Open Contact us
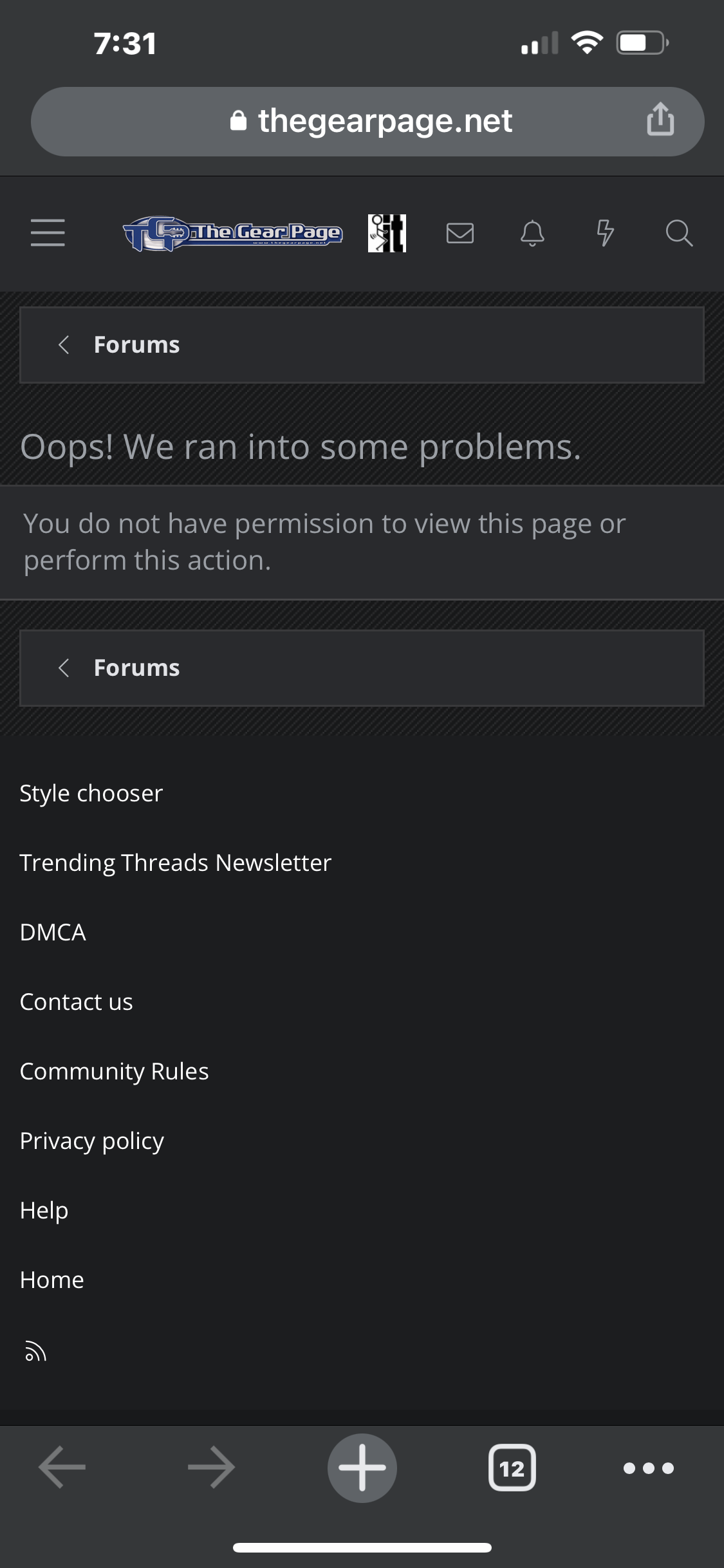The height and width of the screenshot is (1568, 724). click(x=76, y=1002)
